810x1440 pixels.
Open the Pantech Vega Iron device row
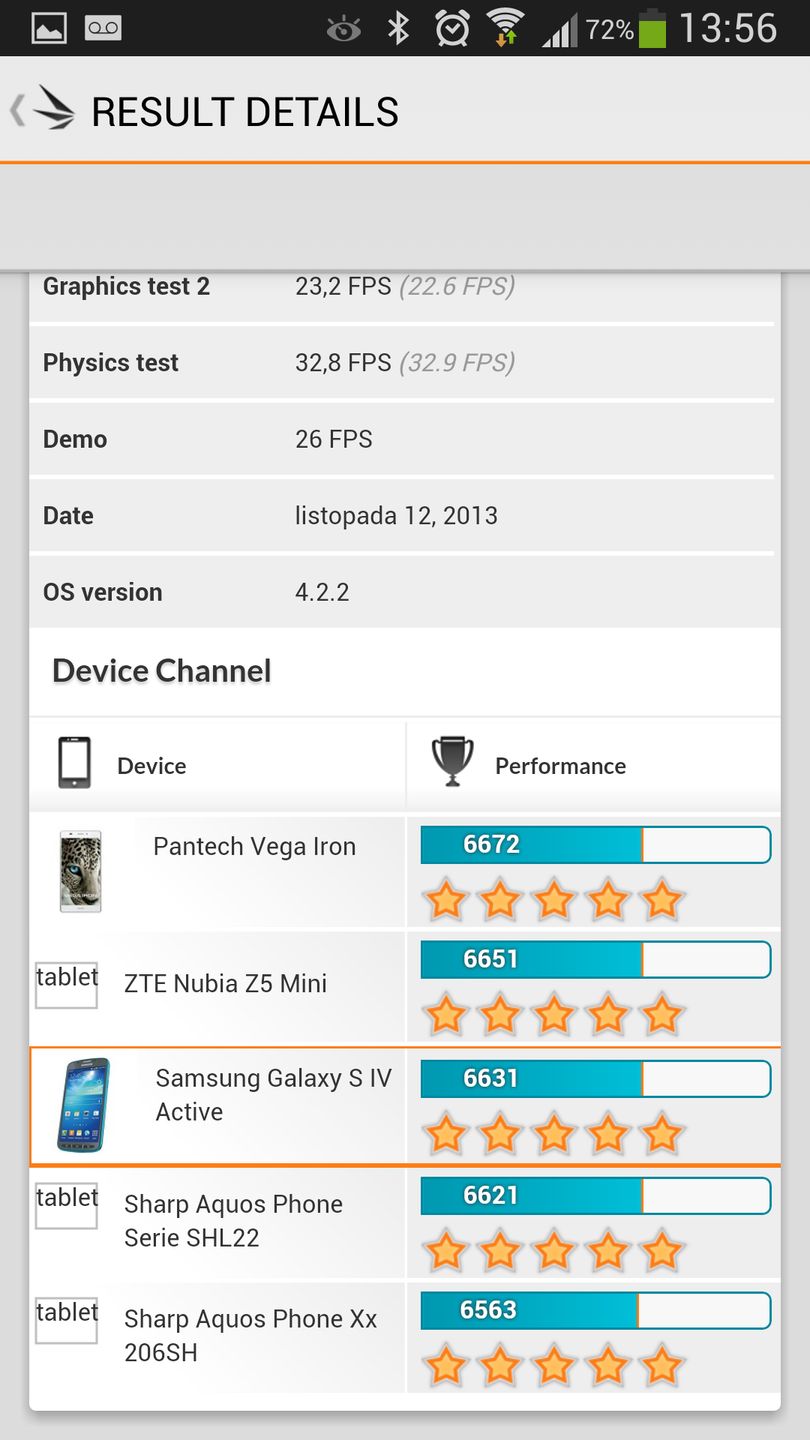pyautogui.click(x=254, y=847)
